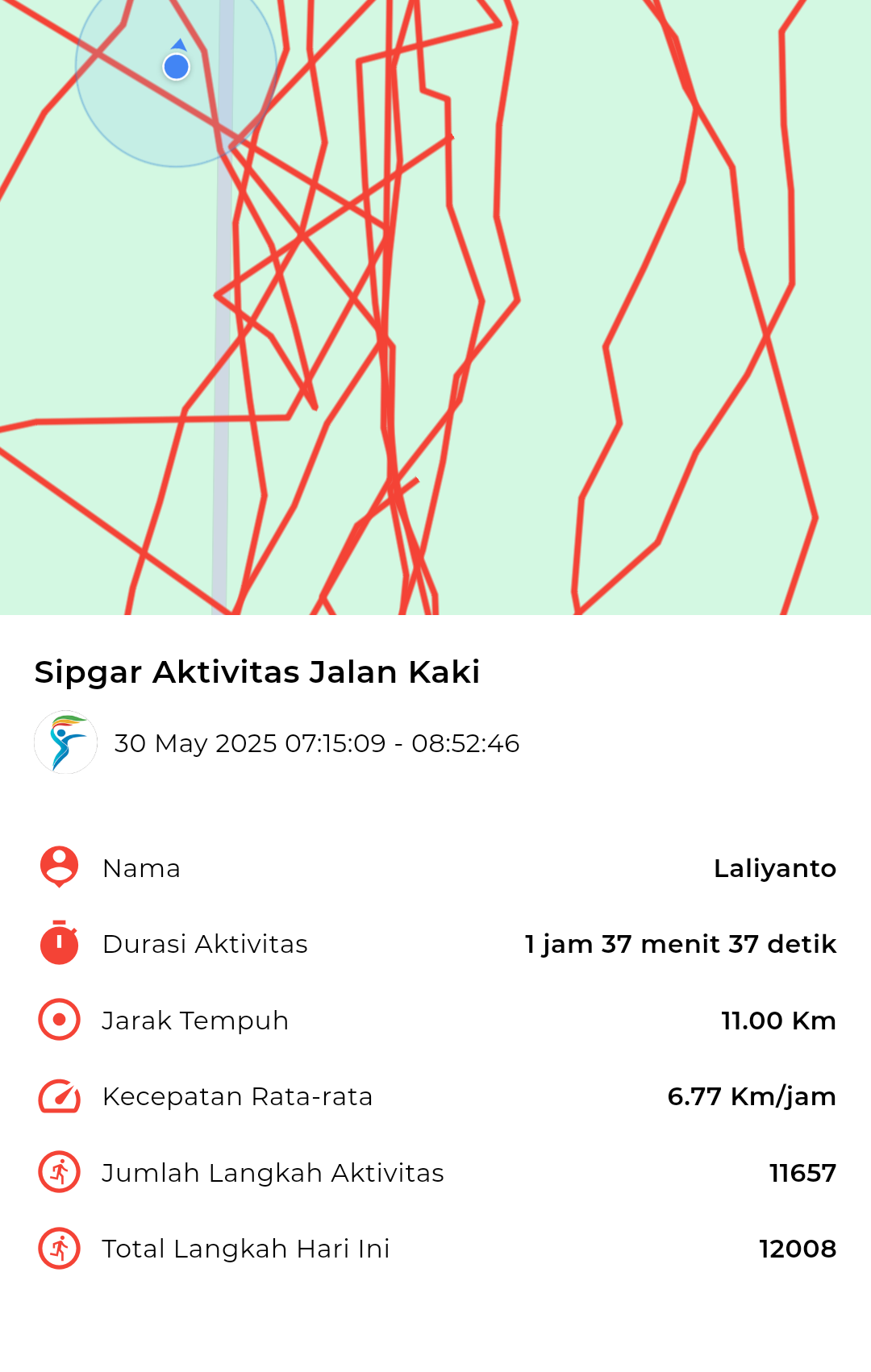Screen dimensions: 871x1372
Task: Click the running icon for Total Langkah Hari Ini
Action: [x=57, y=1248]
